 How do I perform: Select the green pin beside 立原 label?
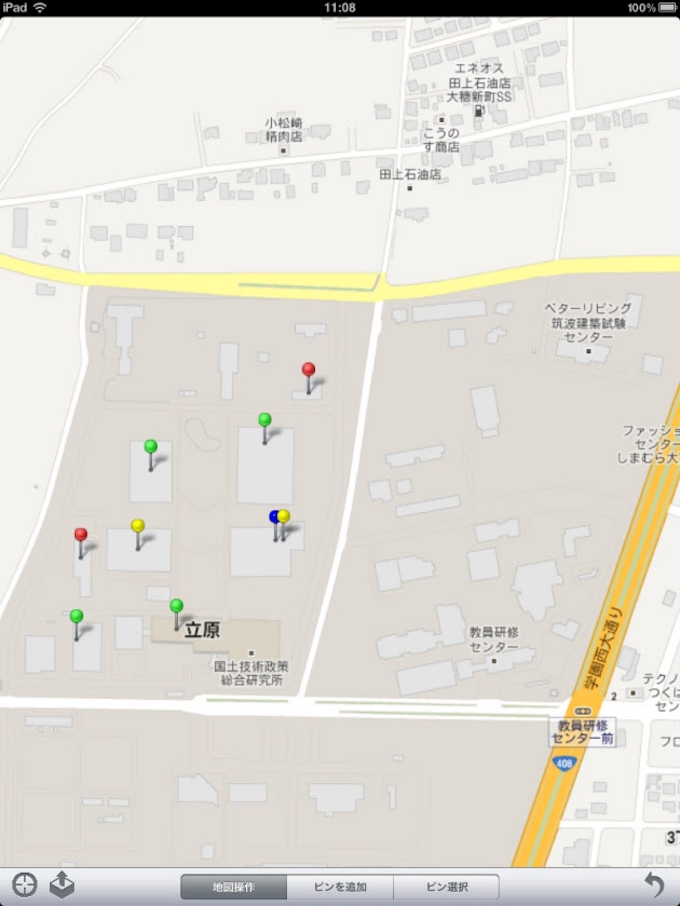click(x=176, y=607)
